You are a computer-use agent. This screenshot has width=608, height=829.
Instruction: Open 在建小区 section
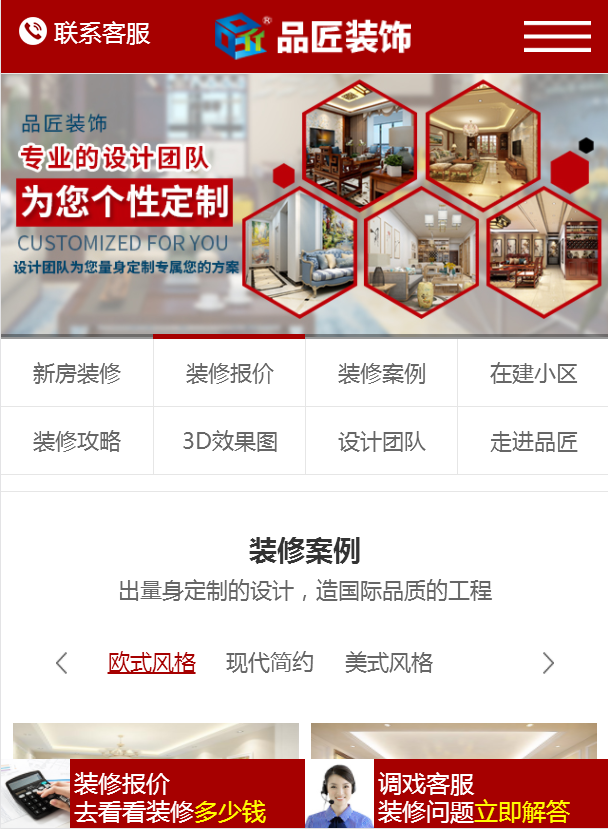click(x=533, y=374)
